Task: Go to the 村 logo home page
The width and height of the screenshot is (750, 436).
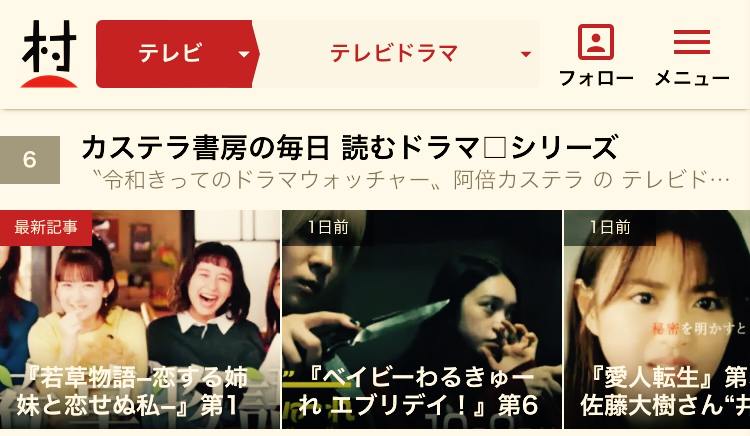Action: [48, 54]
